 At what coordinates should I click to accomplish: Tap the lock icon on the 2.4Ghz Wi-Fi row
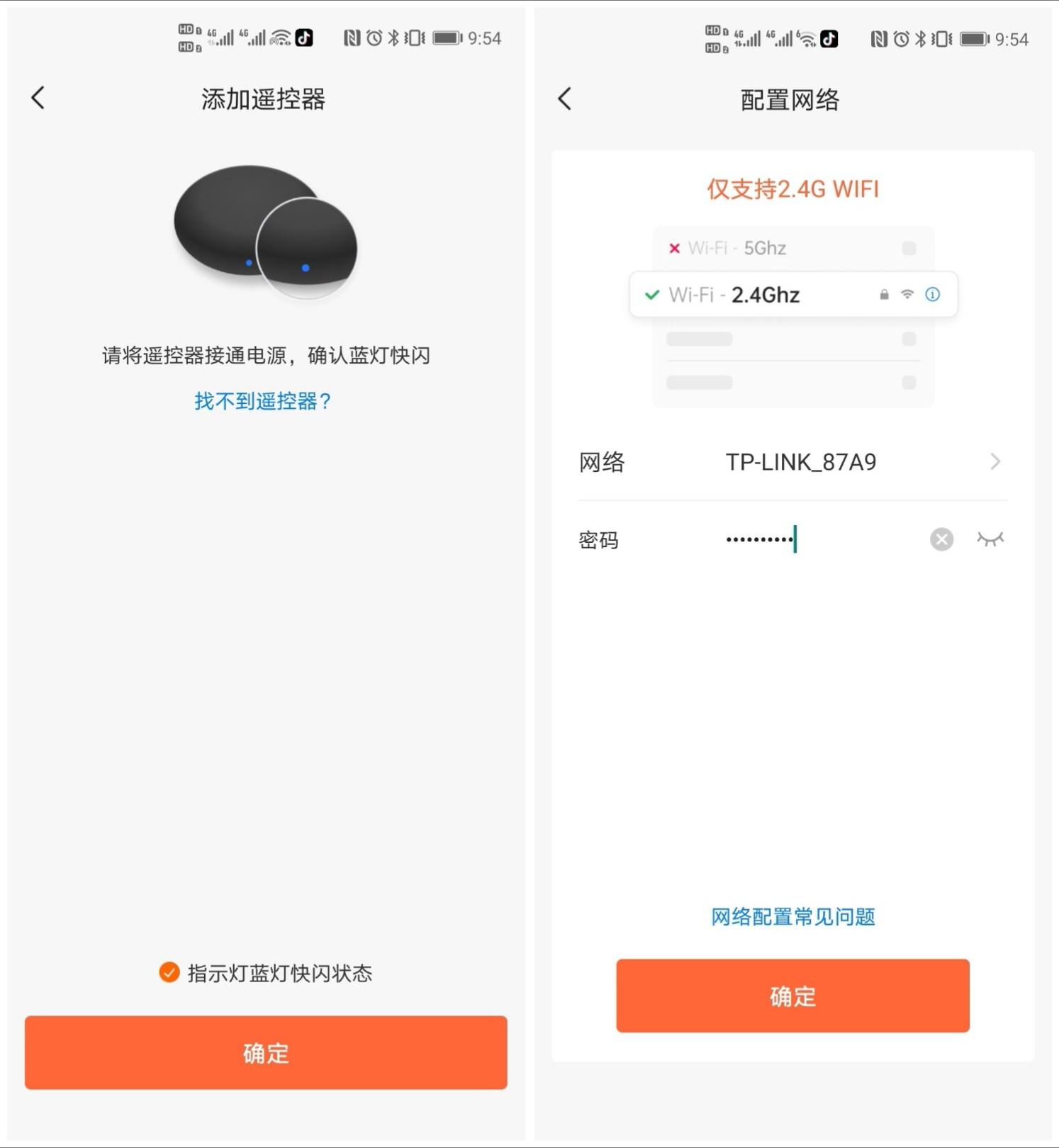883,294
